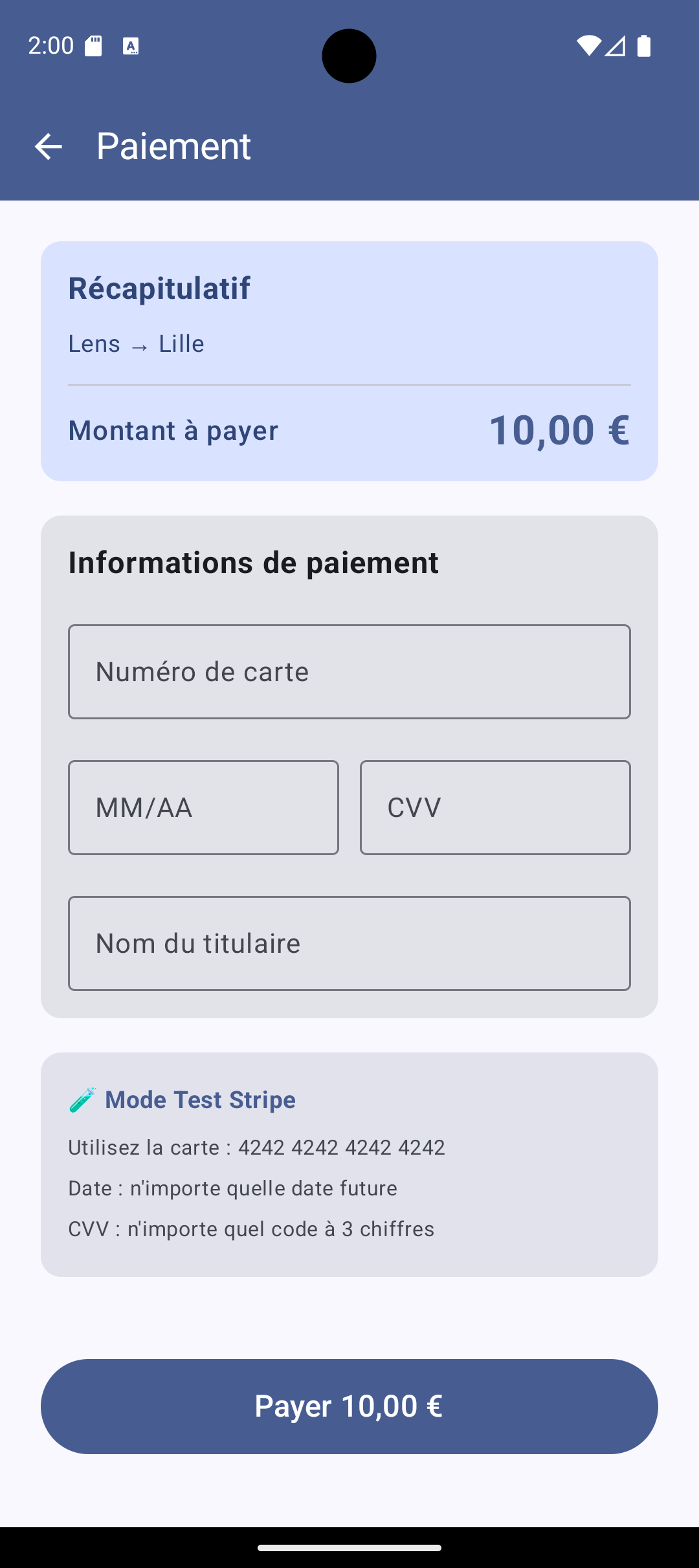Select the Lens → Lille route text
The height and width of the screenshot is (1568, 699).
136,343
